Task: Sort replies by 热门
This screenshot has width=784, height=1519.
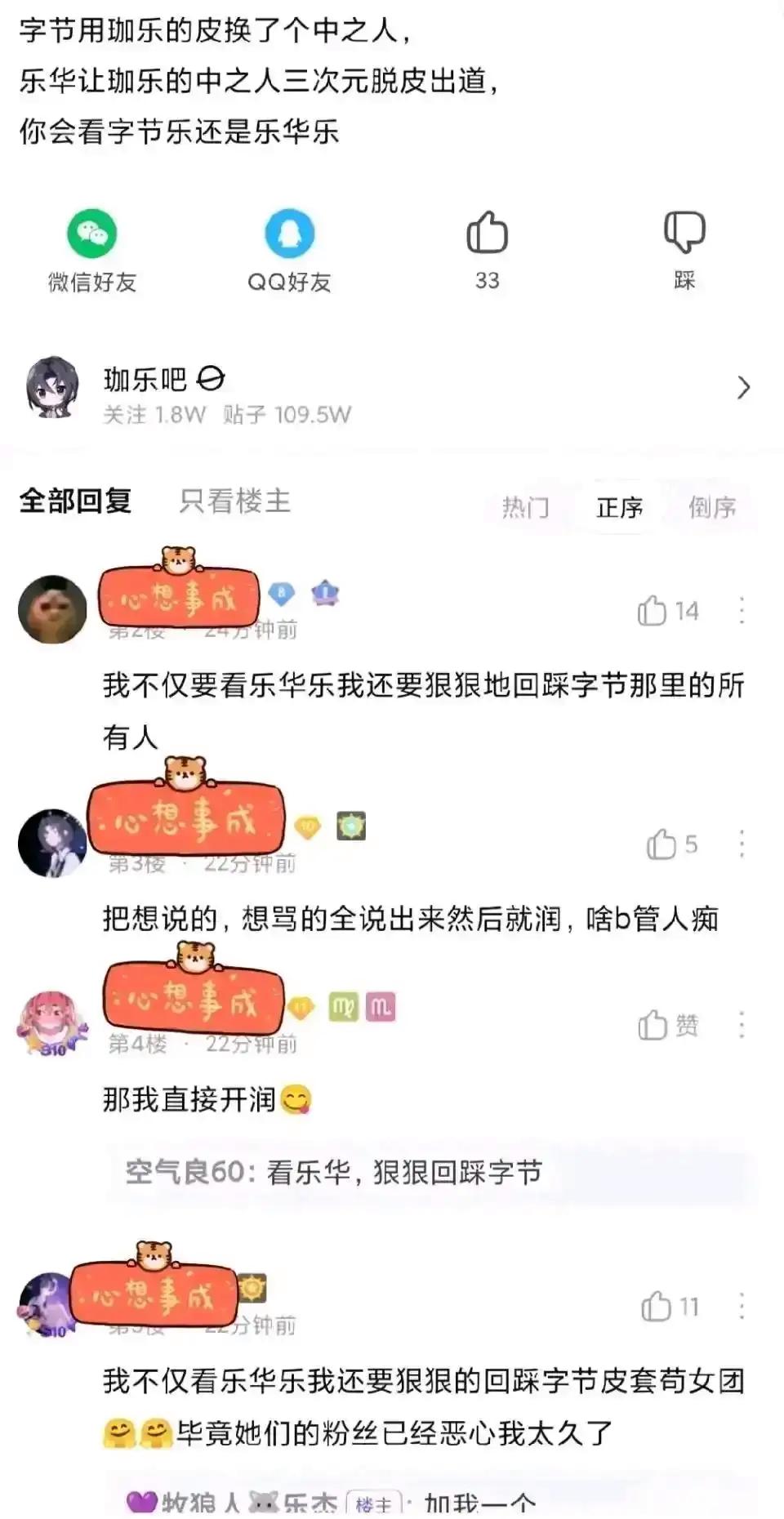Action: 525,507
